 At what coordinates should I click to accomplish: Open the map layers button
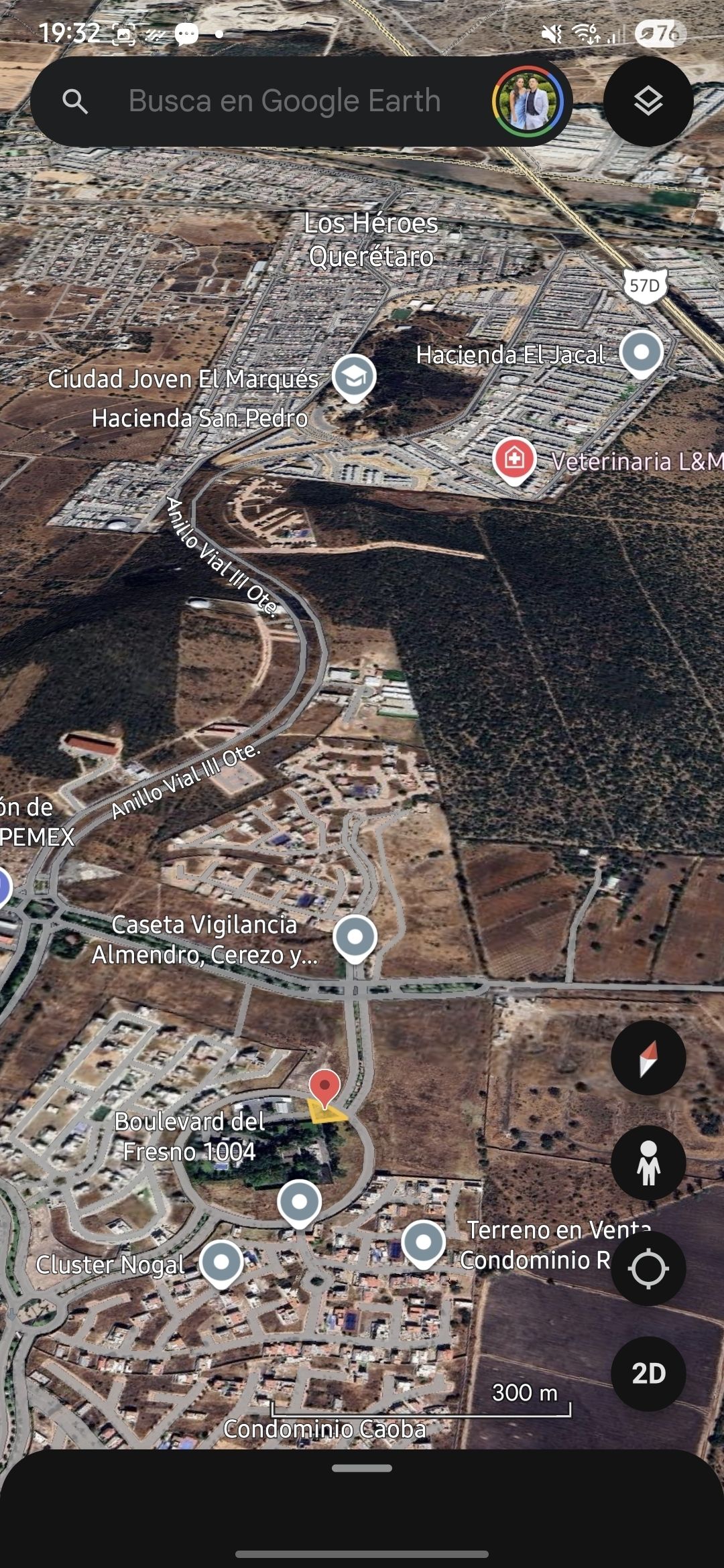pyautogui.click(x=648, y=101)
